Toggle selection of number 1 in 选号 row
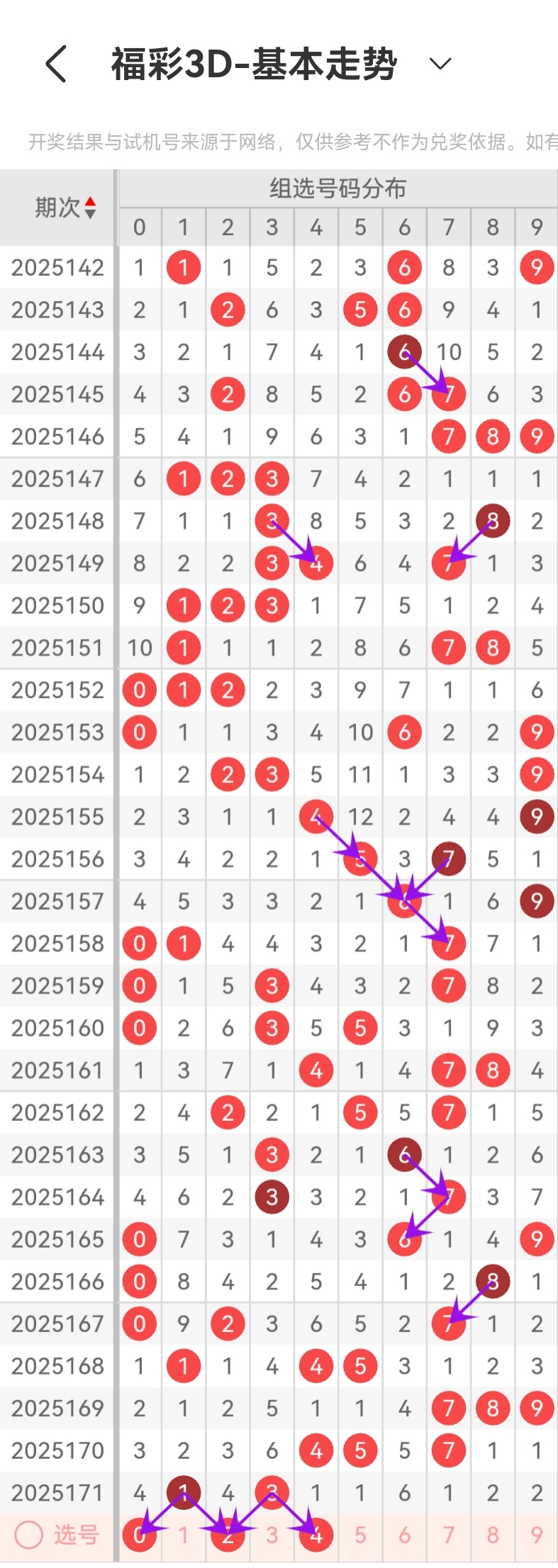558x1568 pixels. pyautogui.click(x=184, y=1535)
